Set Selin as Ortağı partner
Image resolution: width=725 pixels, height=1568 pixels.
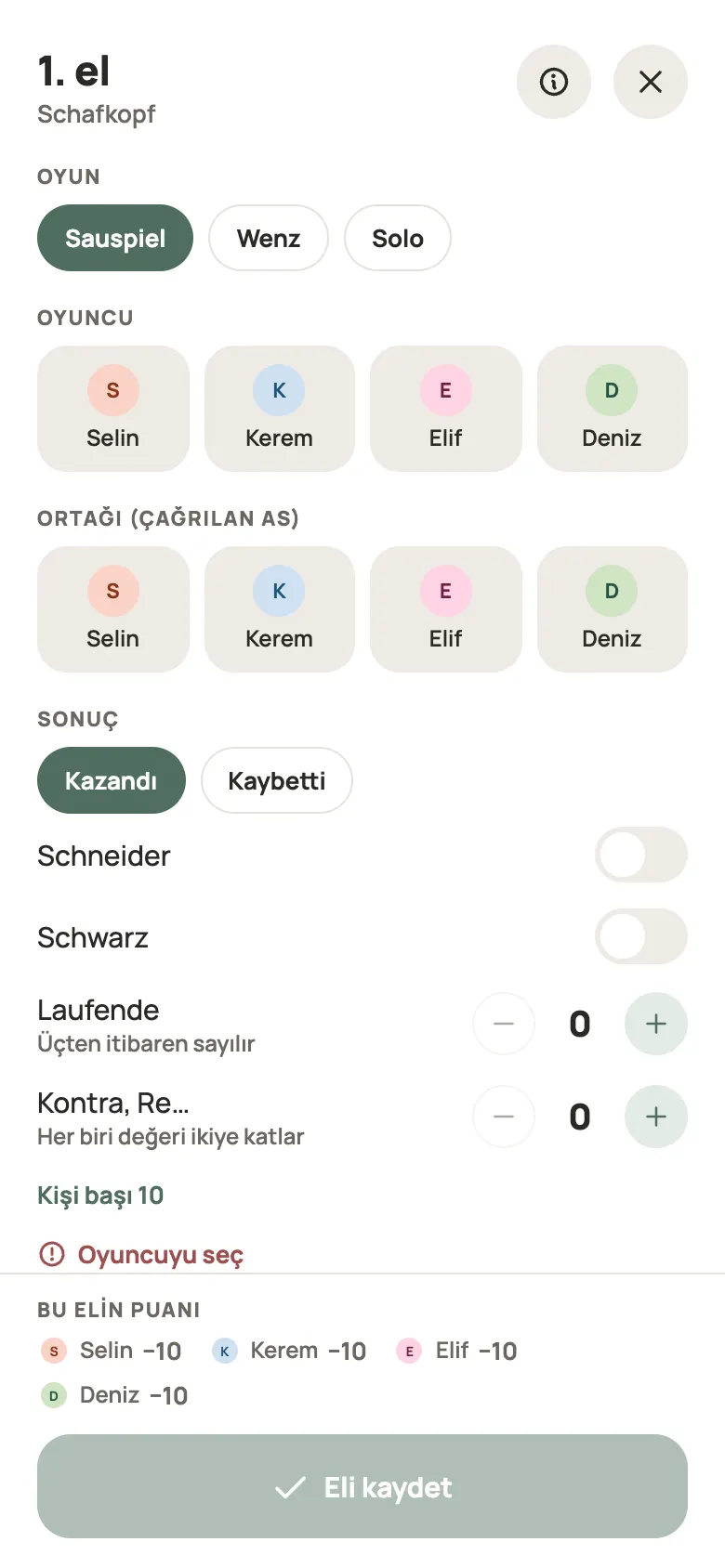pyautogui.click(x=113, y=609)
